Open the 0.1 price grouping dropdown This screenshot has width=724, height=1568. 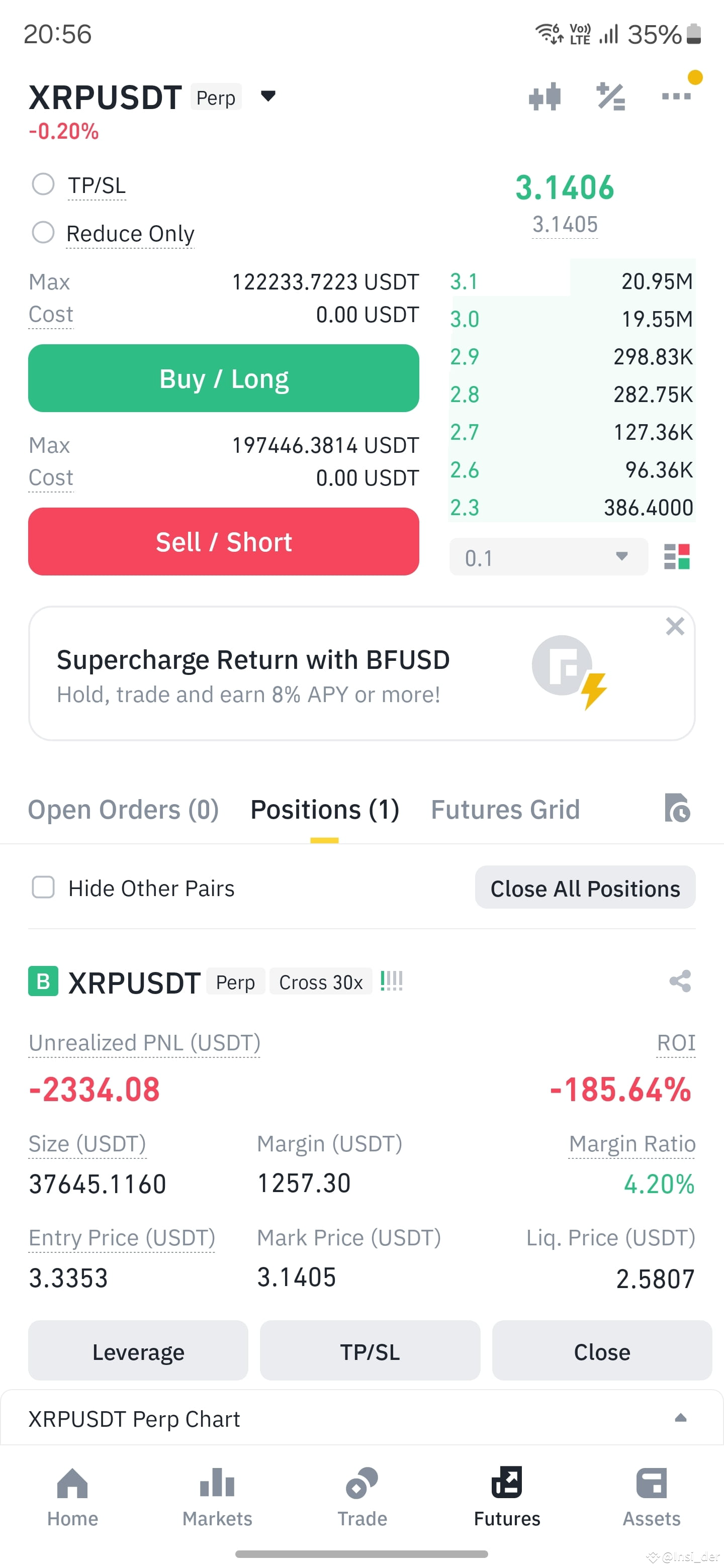coord(548,556)
